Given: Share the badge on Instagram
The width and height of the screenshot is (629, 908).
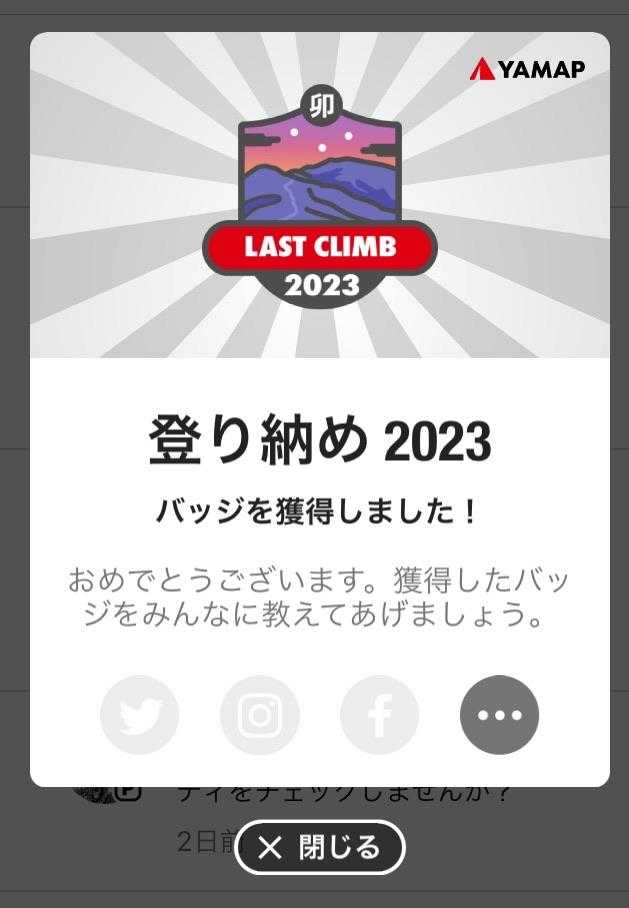Looking at the screenshot, I should coord(260,715).
